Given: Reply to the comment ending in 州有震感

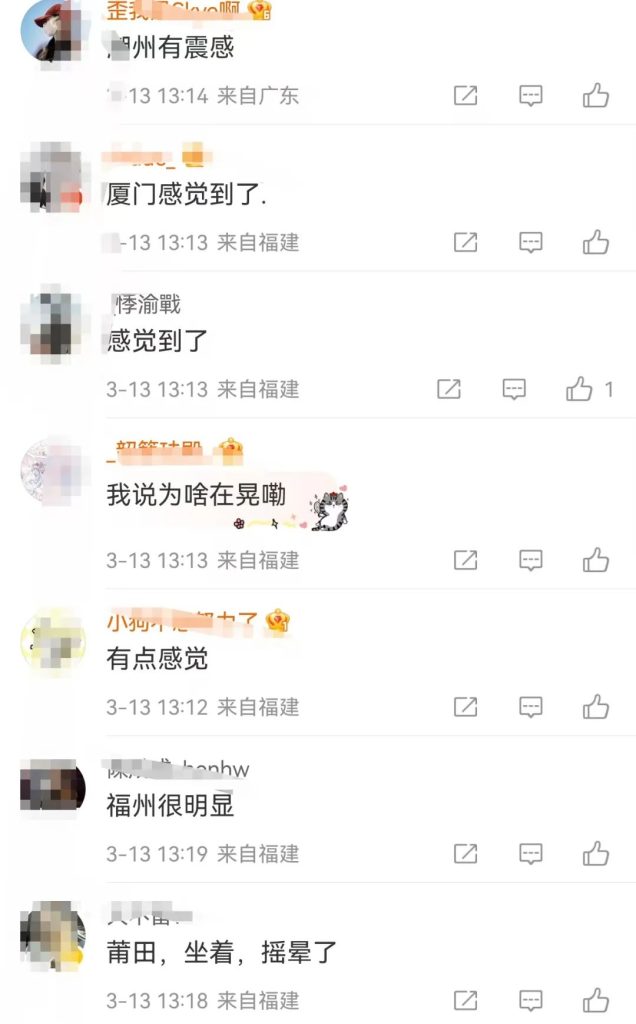Looking at the screenshot, I should point(531,96).
